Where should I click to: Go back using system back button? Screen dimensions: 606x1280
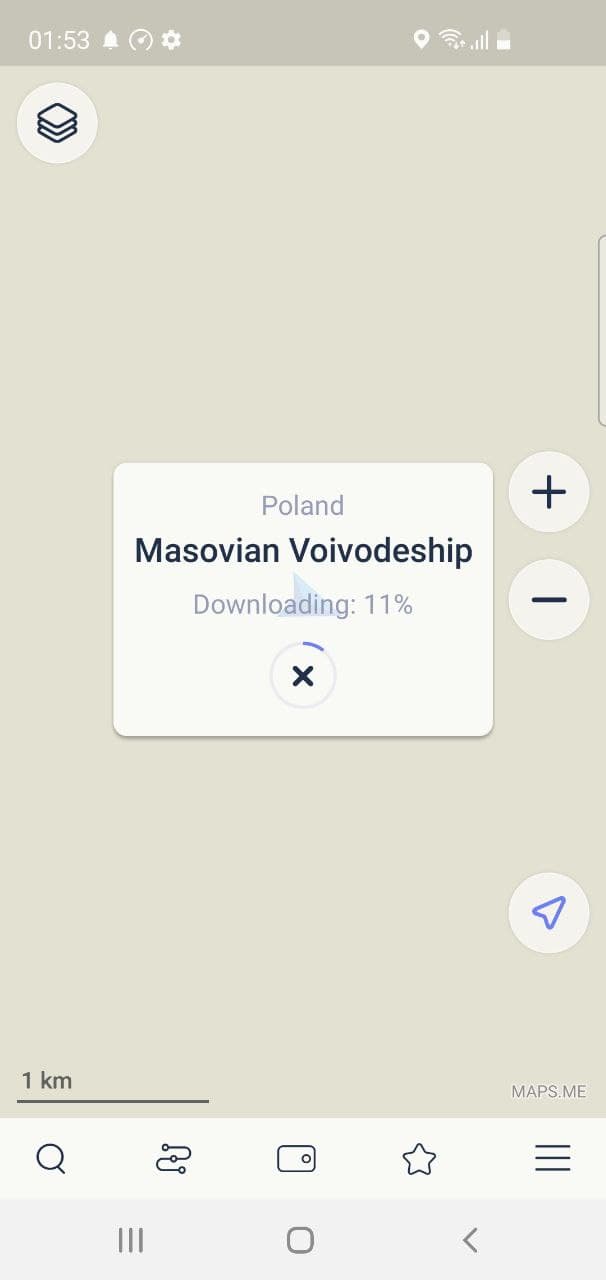470,1240
